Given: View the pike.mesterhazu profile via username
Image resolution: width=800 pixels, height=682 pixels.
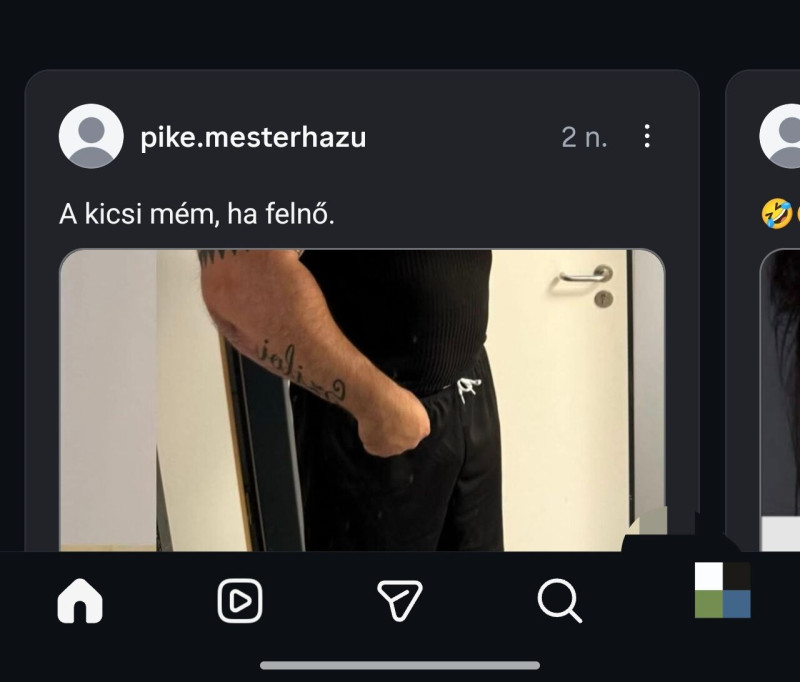Looking at the screenshot, I should pos(253,137).
